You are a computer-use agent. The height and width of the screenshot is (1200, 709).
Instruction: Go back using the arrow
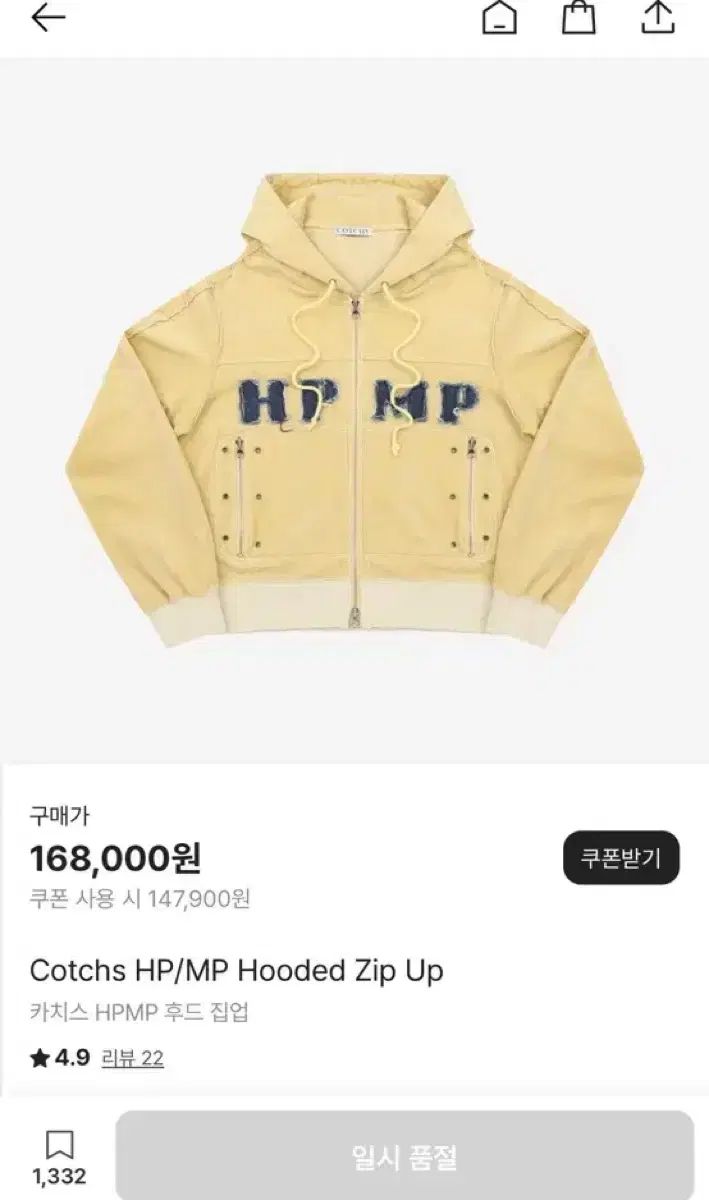pyautogui.click(x=48, y=18)
